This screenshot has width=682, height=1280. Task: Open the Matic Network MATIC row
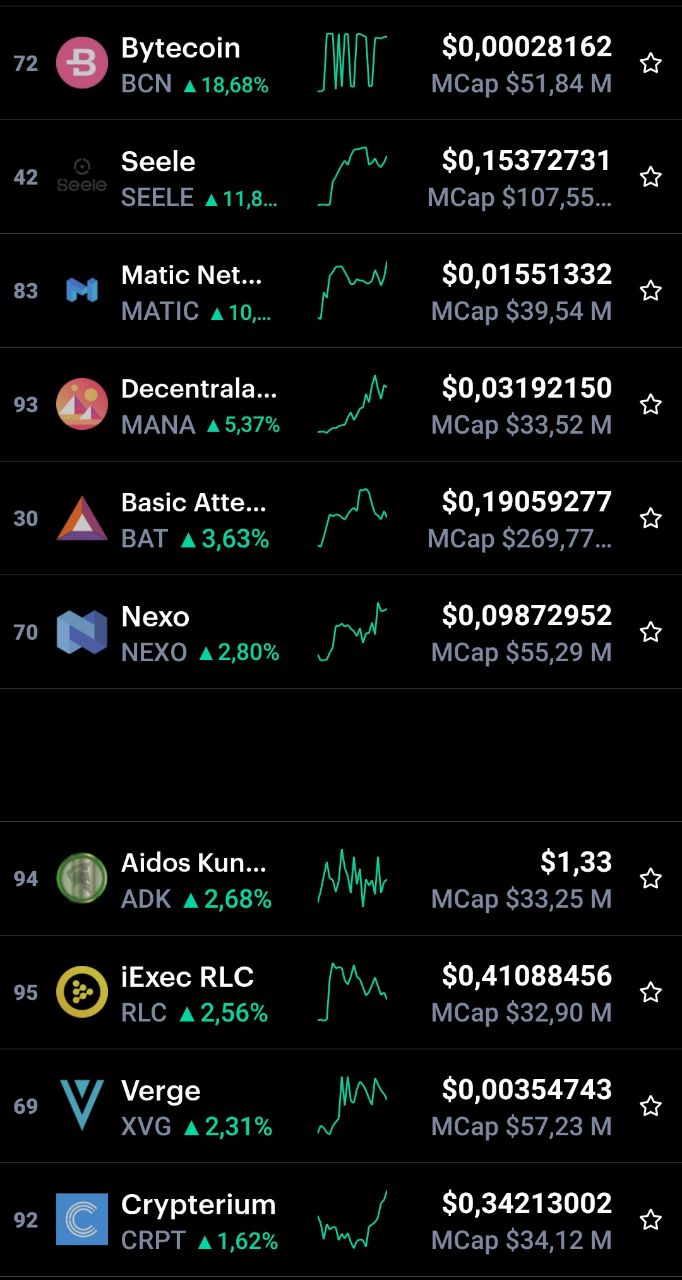pos(341,291)
